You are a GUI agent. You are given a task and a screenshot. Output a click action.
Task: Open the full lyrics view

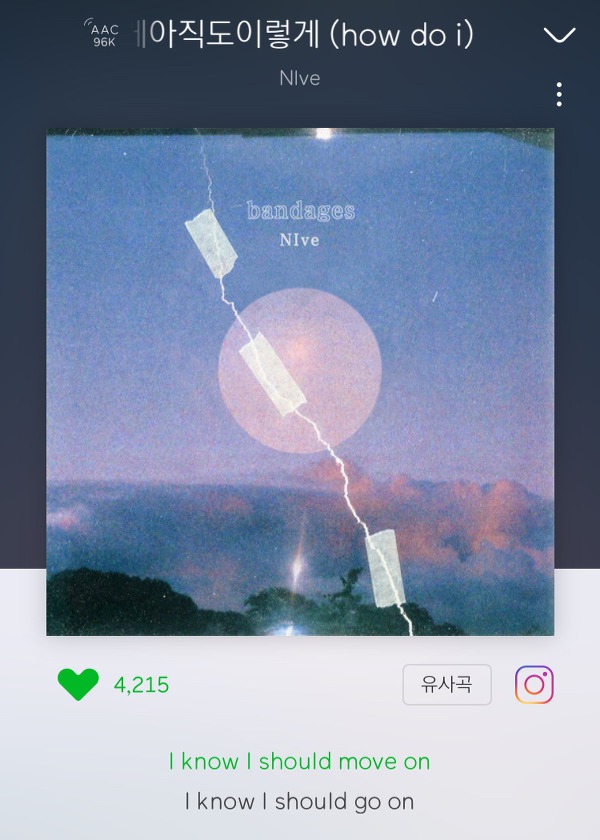[x=299, y=781]
